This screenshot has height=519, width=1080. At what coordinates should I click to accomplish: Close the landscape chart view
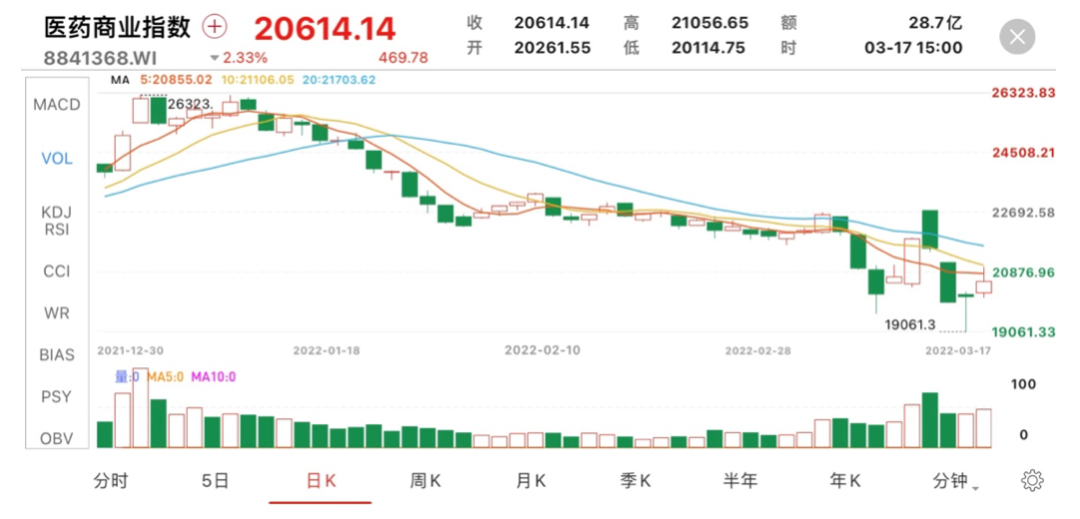tap(1017, 39)
